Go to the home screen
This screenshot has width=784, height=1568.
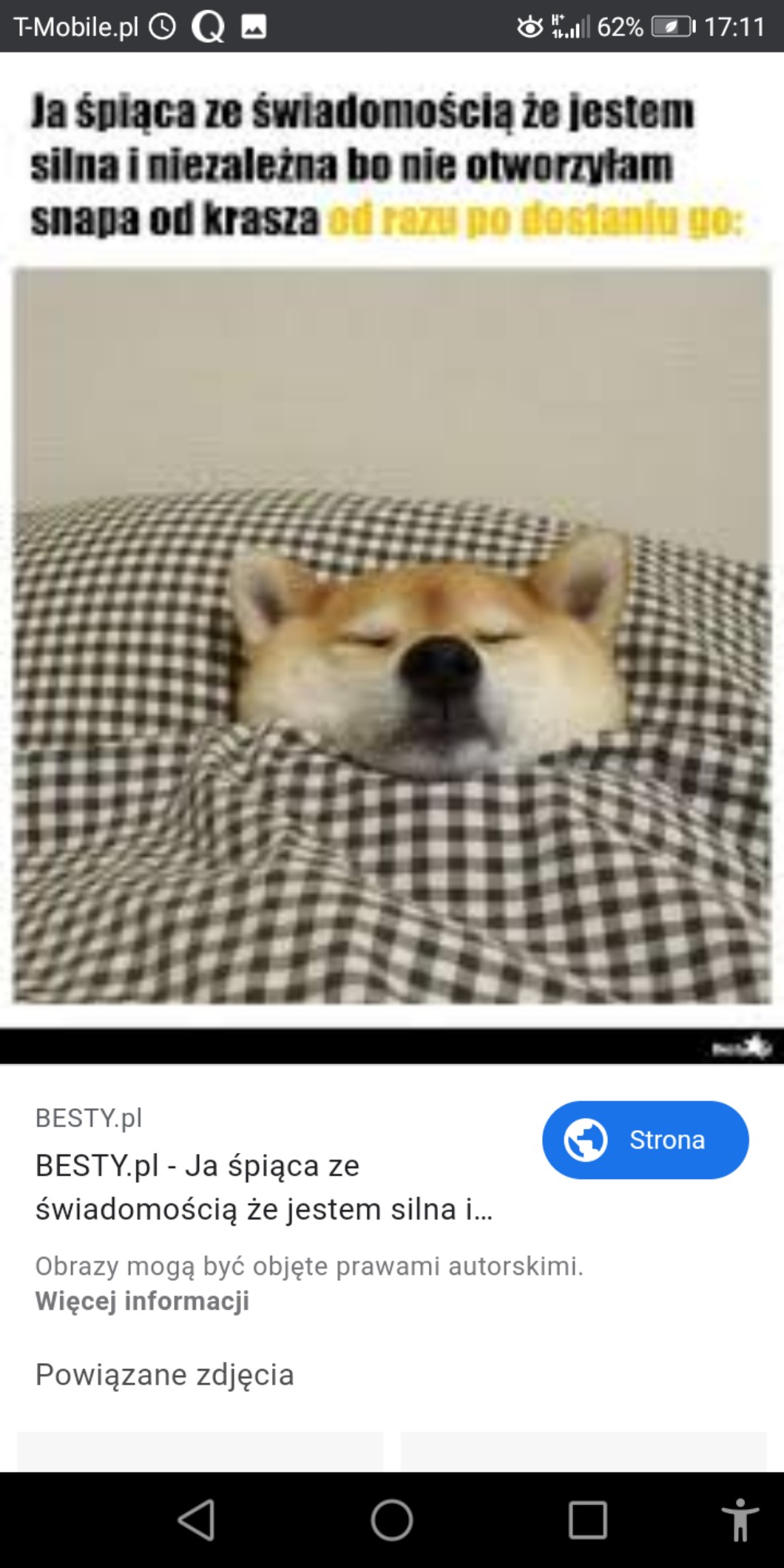tap(392, 1520)
